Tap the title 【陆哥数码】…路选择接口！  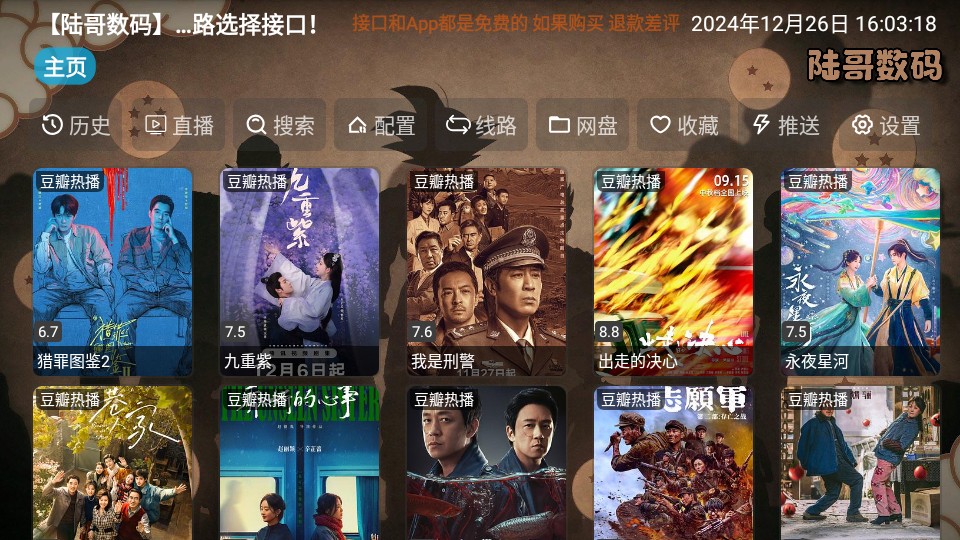point(182,24)
